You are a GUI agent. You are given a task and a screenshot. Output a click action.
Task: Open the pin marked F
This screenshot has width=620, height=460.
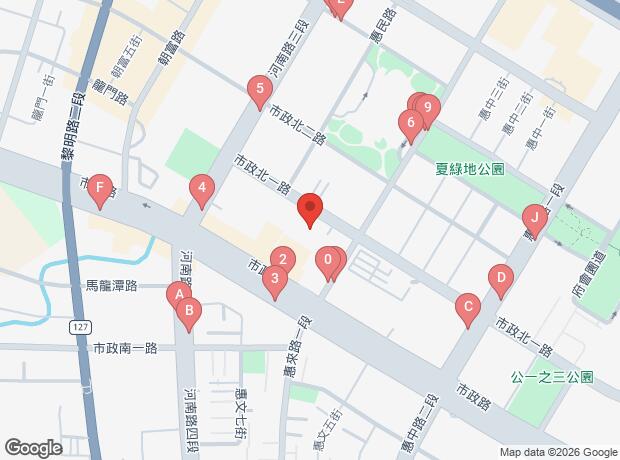coord(100,187)
